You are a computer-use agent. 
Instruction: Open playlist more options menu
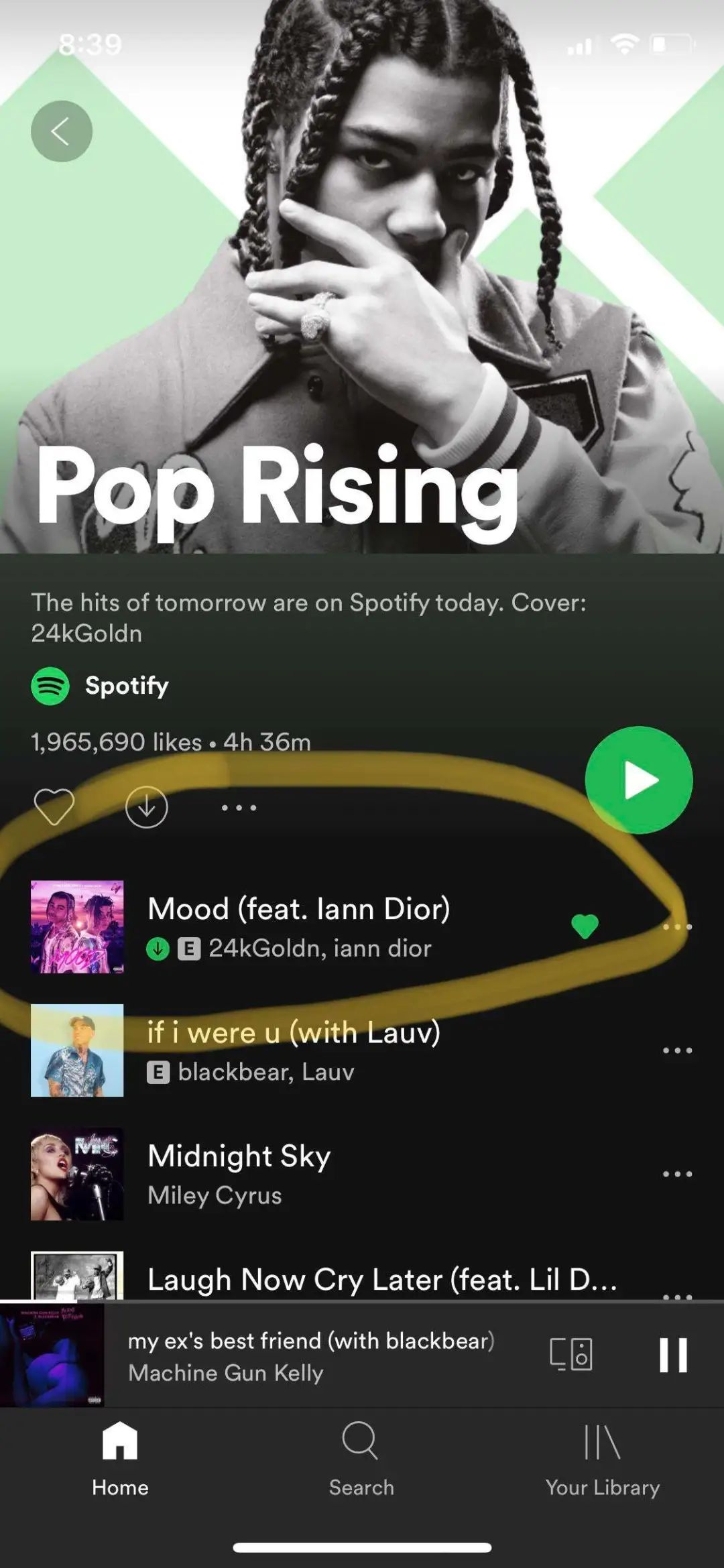[239, 808]
